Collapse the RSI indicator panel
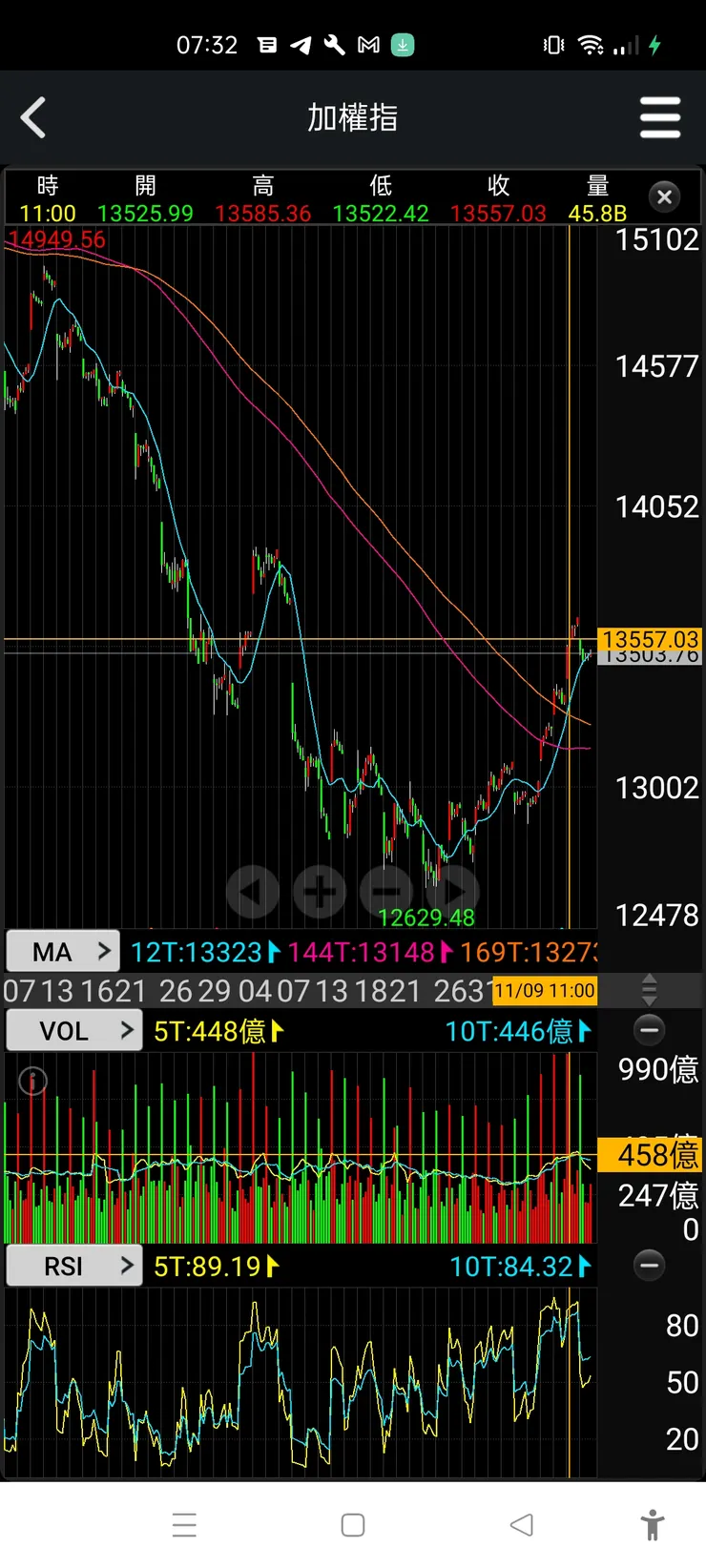The image size is (706, 1568). click(x=650, y=1266)
